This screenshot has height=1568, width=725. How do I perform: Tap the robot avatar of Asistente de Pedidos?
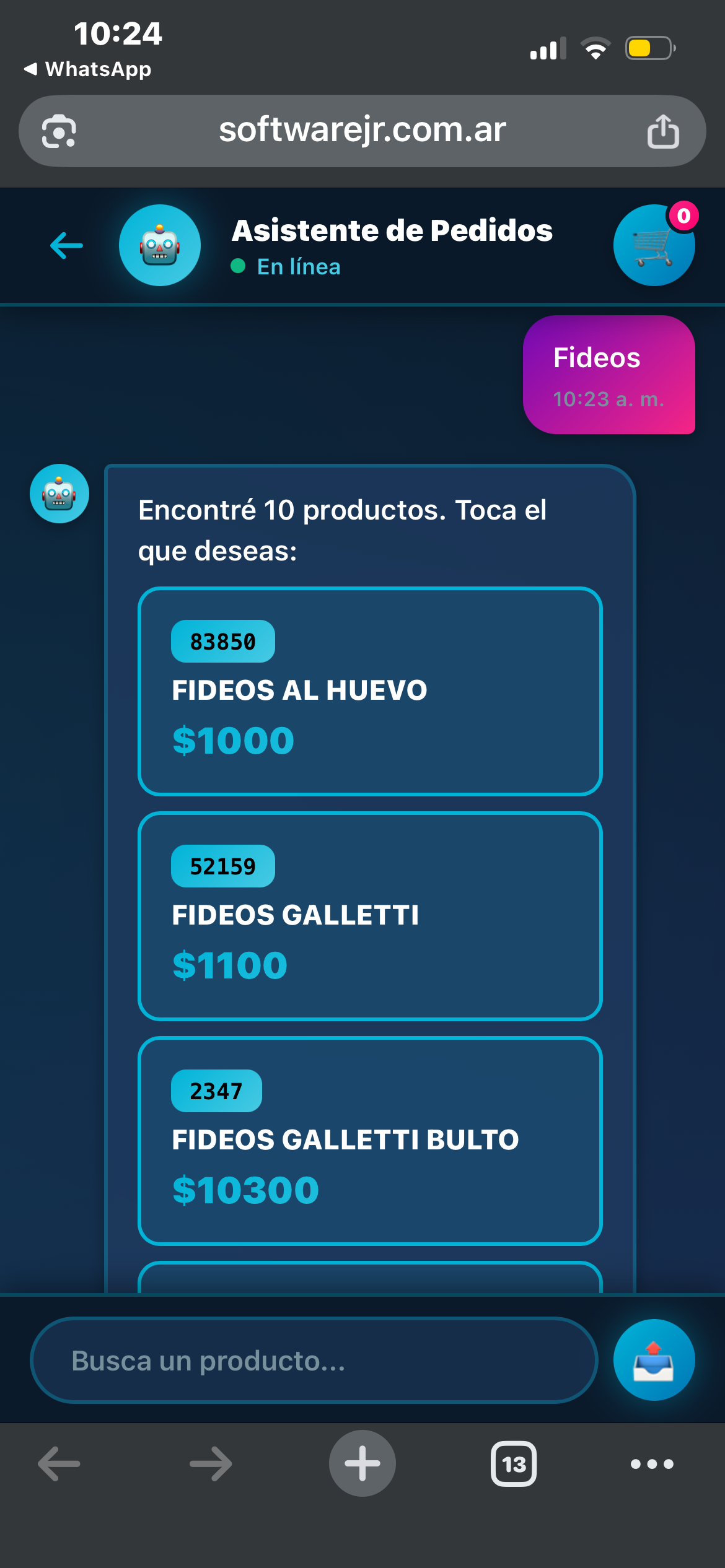[x=159, y=245]
